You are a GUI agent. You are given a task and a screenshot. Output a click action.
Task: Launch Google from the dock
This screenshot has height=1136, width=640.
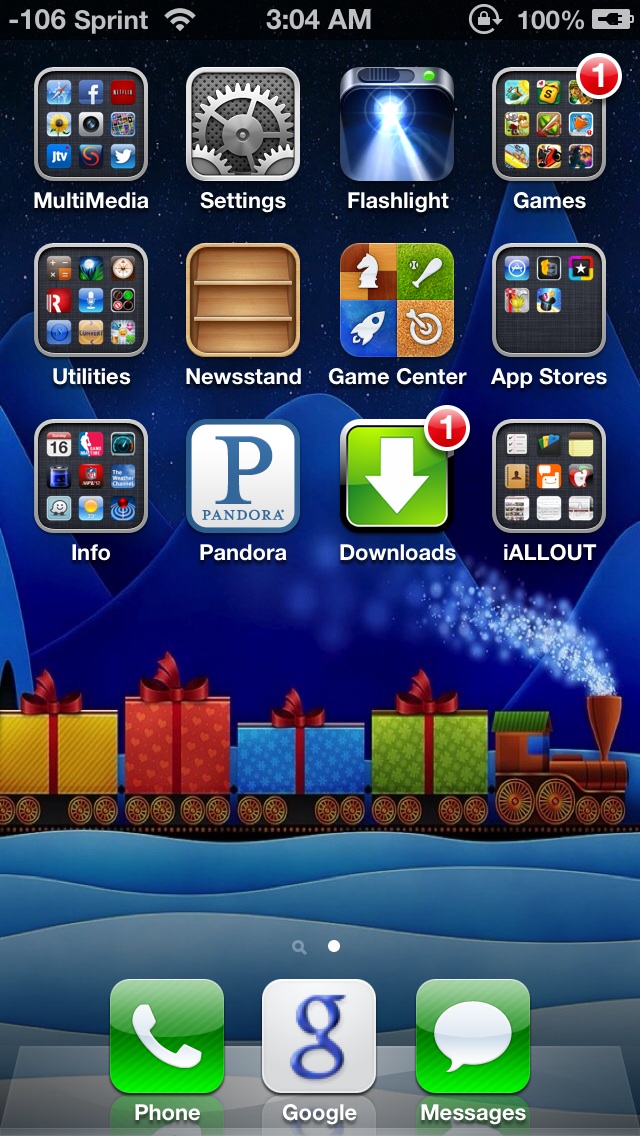[x=319, y=1036]
